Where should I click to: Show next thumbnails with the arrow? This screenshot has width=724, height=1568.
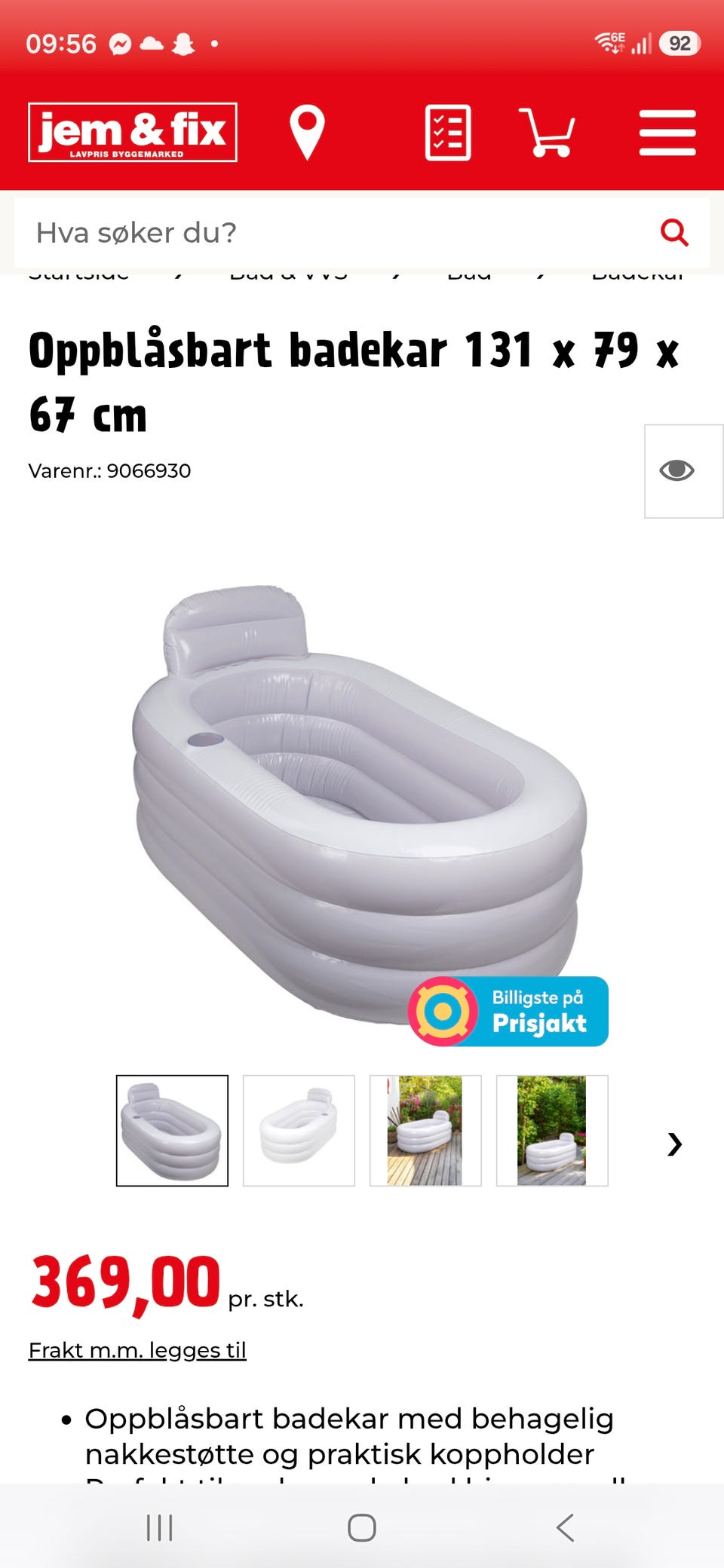[675, 1144]
